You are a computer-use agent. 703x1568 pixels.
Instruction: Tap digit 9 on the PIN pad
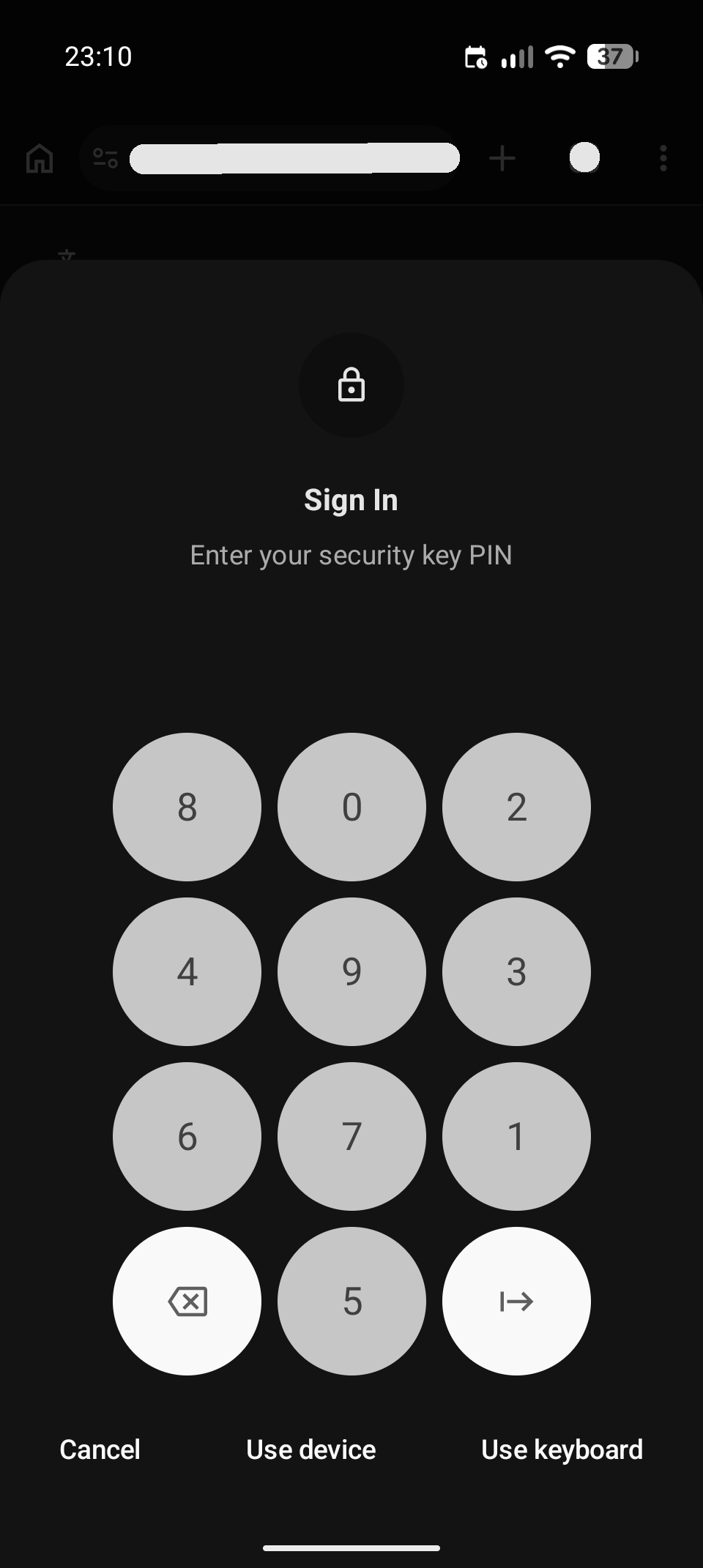[x=351, y=971]
